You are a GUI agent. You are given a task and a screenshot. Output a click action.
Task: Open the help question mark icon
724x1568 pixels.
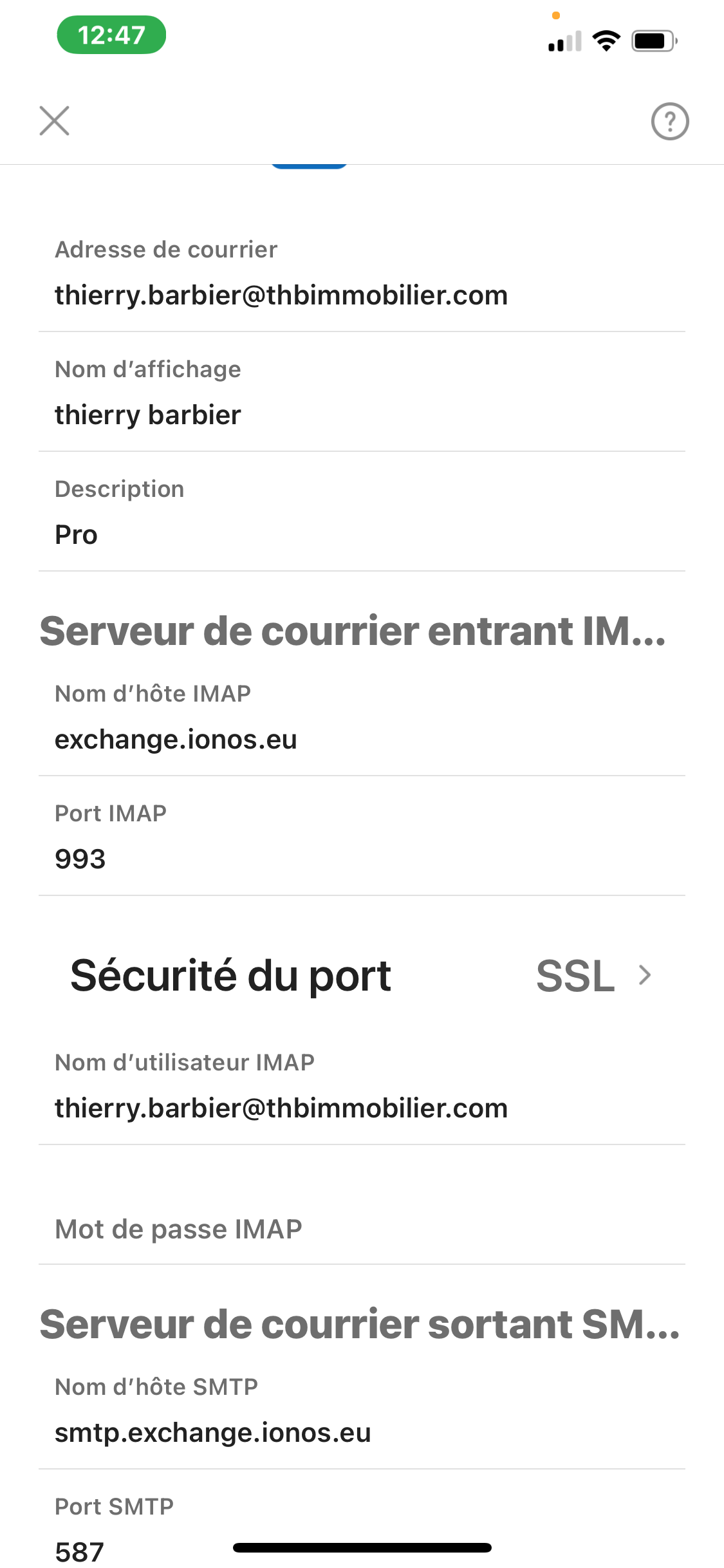click(670, 121)
